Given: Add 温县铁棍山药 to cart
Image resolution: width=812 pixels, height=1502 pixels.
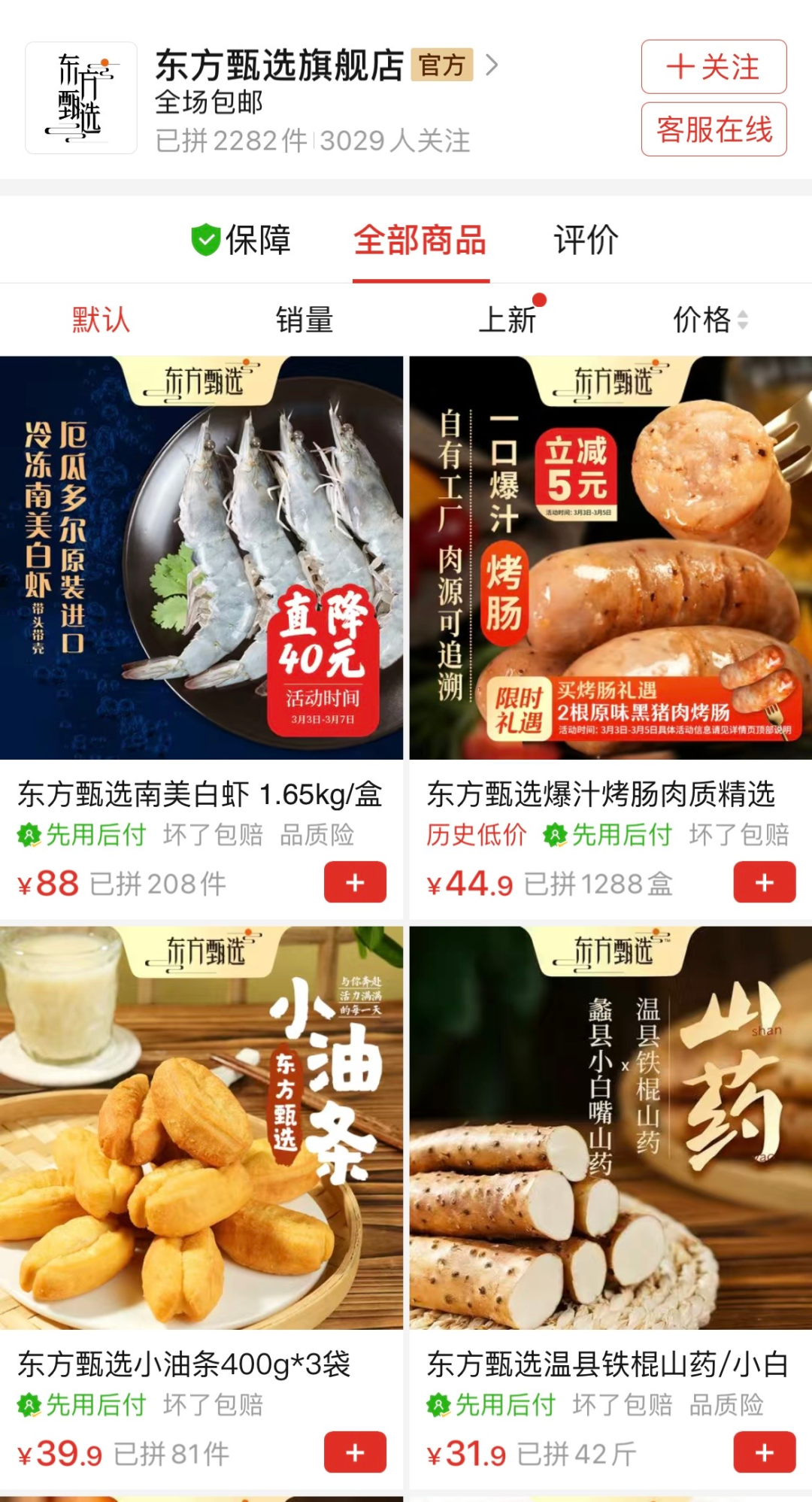Looking at the screenshot, I should (764, 1452).
